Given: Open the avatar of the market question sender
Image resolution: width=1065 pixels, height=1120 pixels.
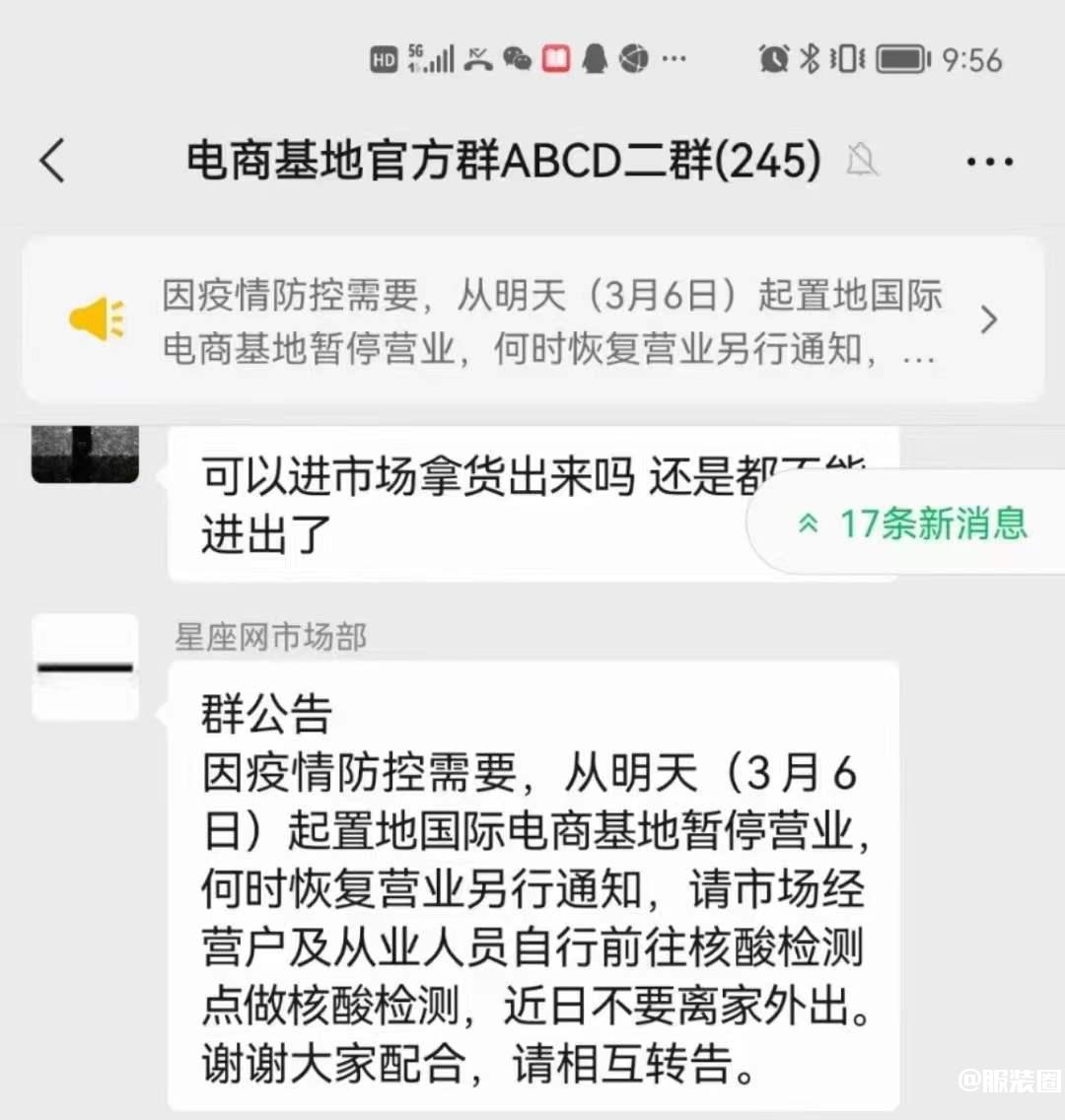Looking at the screenshot, I should coord(86,454).
